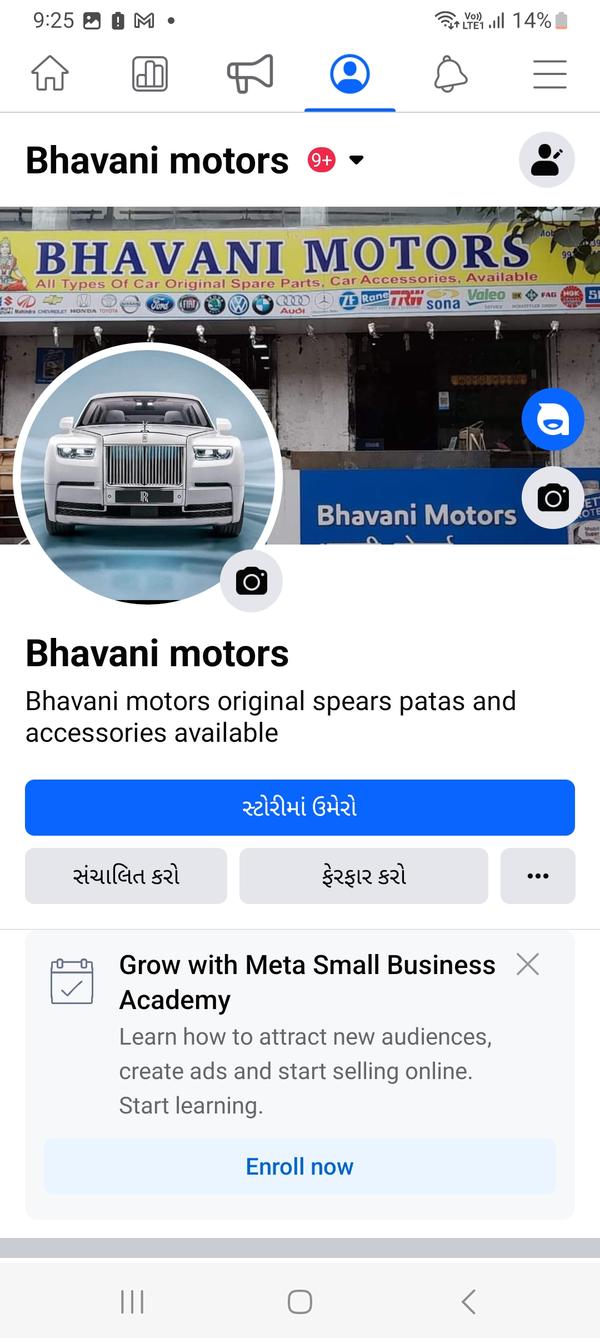This screenshot has width=600, height=1338.
Task: Open the three-dot more options button
Action: point(538,876)
